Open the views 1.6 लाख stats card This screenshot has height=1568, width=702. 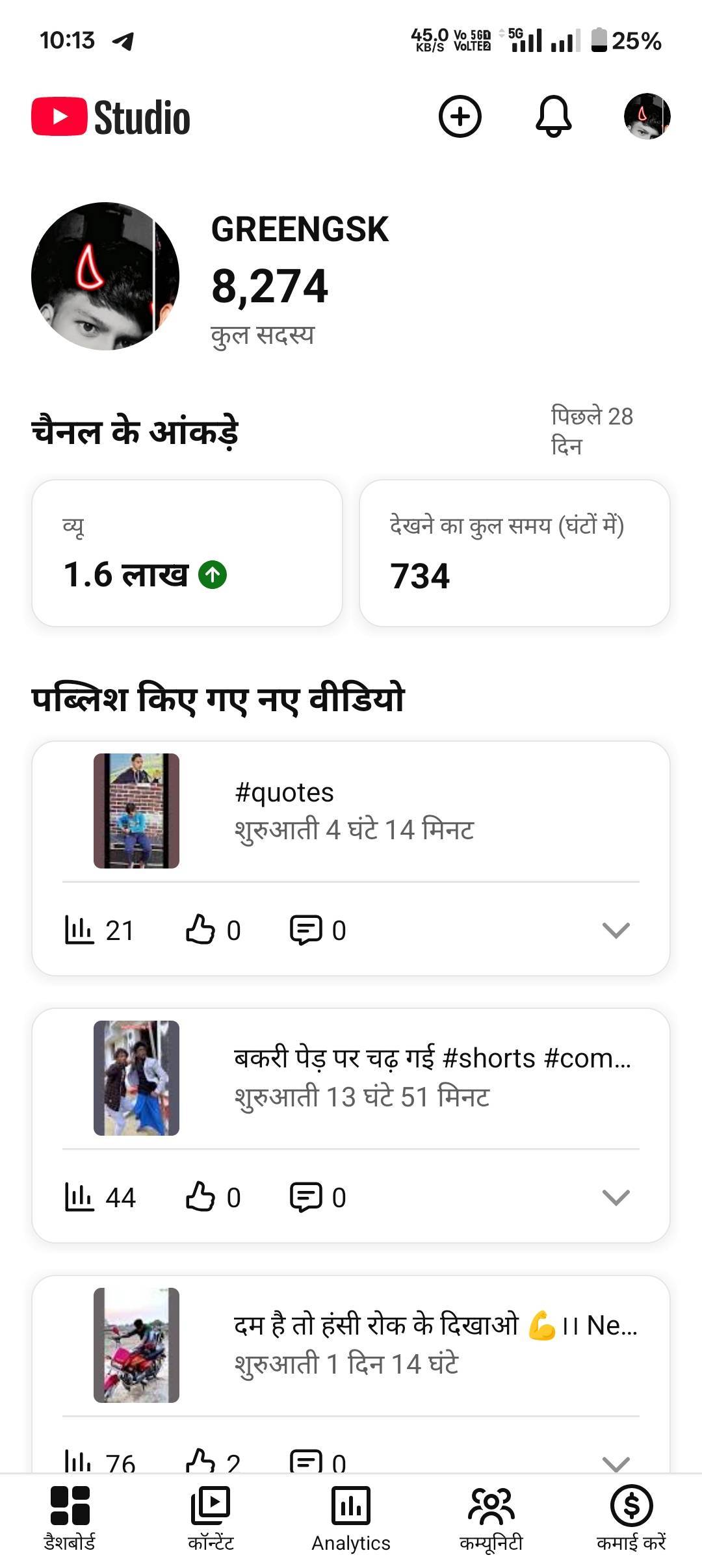(187, 553)
